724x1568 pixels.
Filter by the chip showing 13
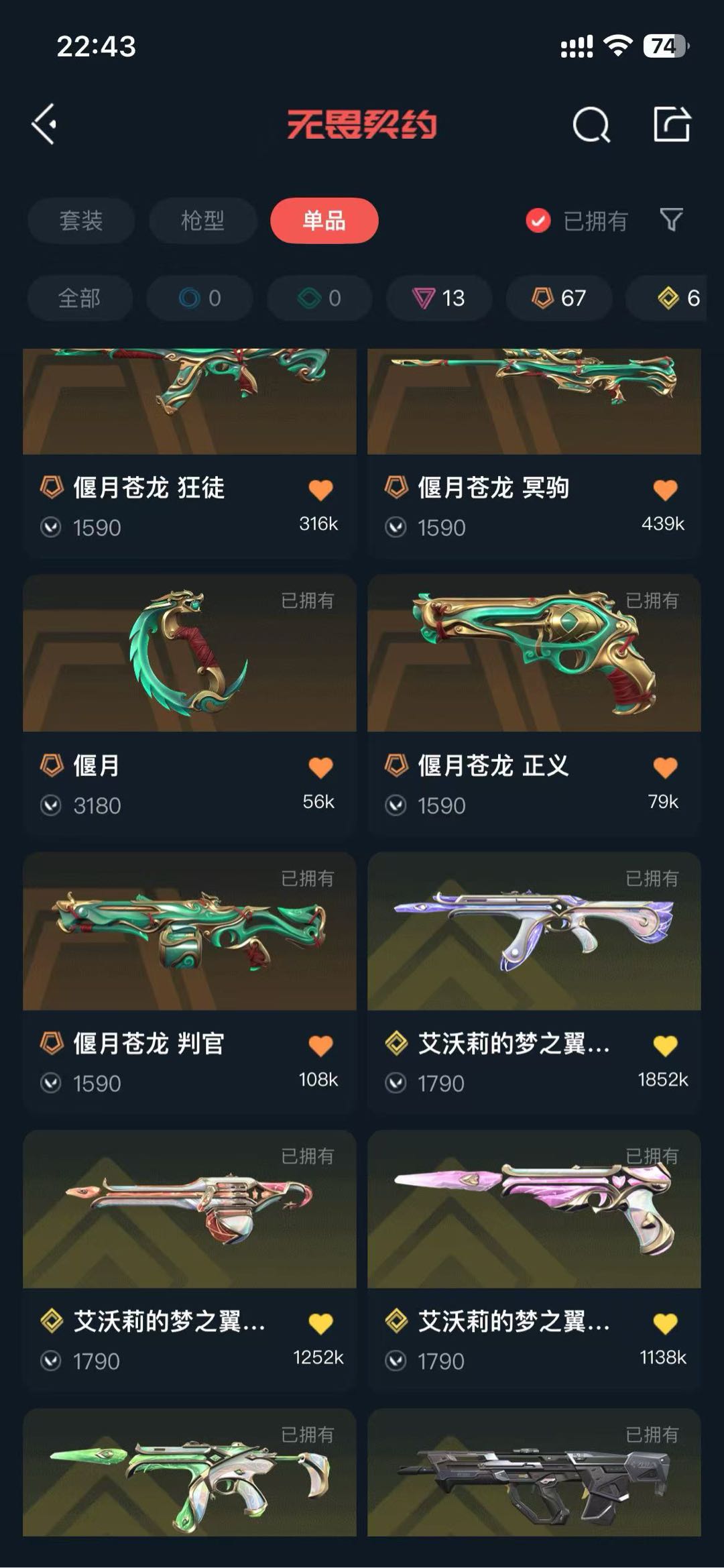tap(439, 298)
